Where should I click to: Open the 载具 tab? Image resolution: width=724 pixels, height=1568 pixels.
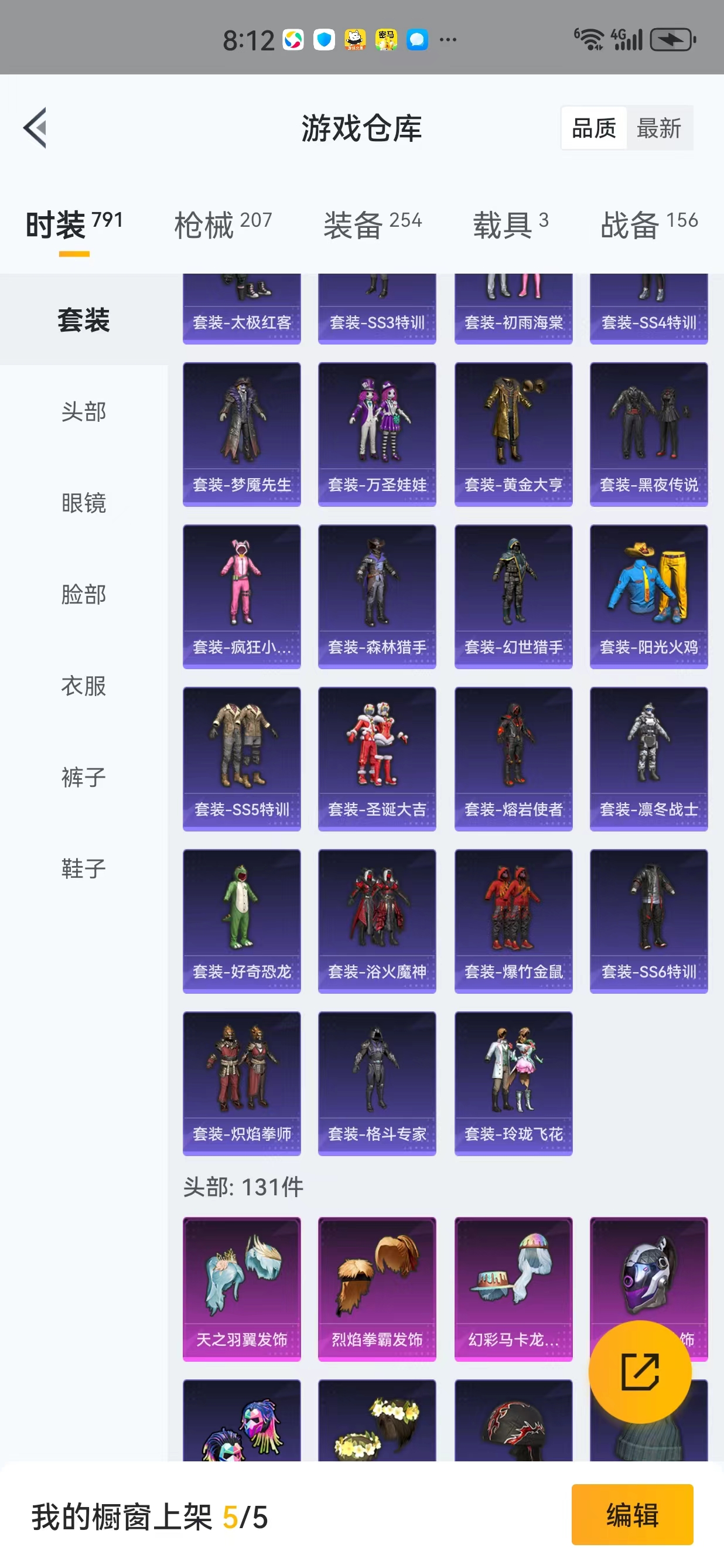tap(511, 224)
